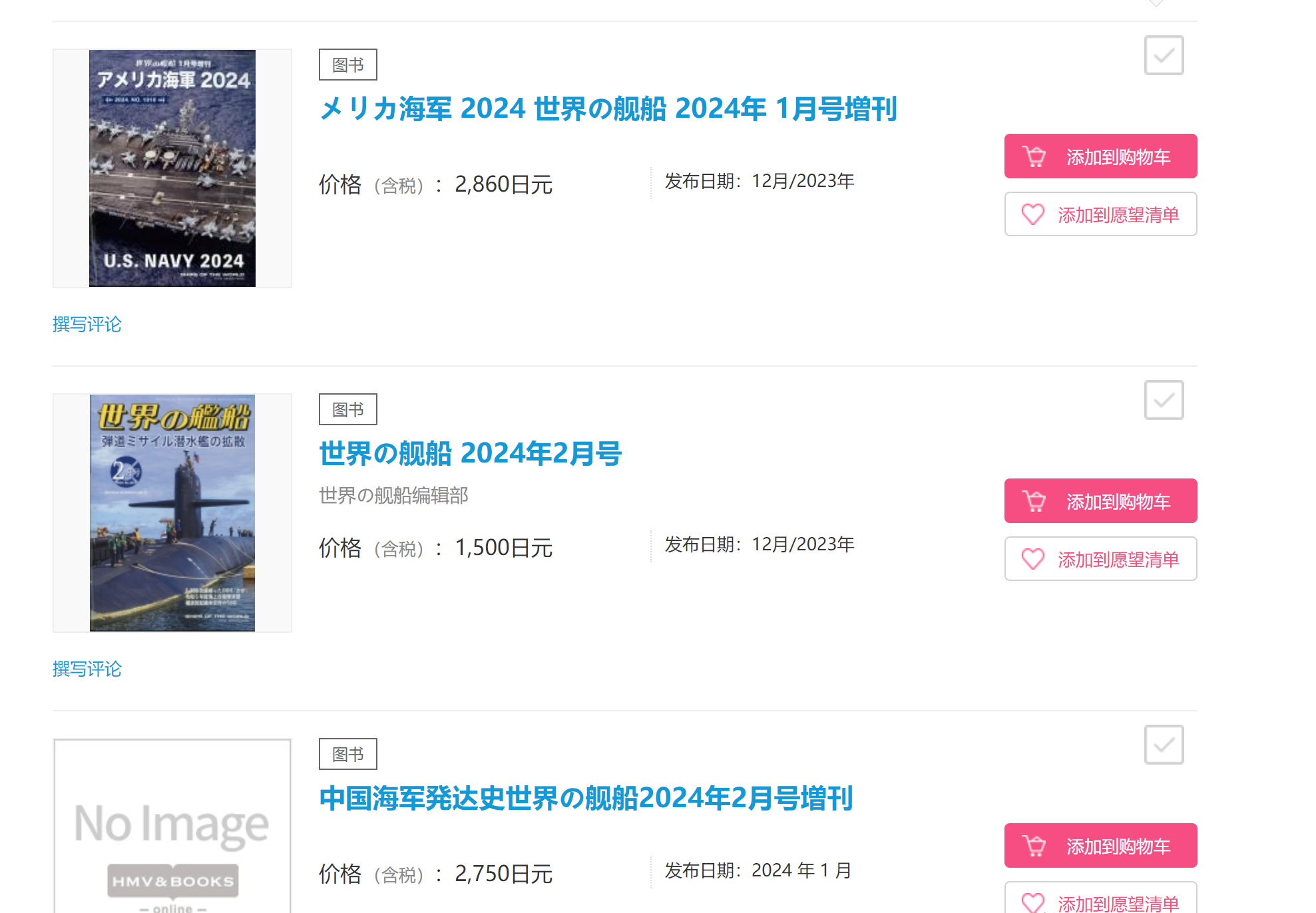Open メリカ海军 2024 book title link

[608, 108]
